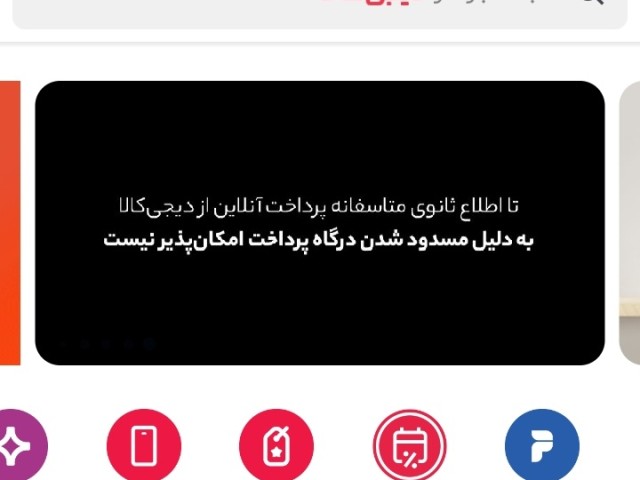Open the star price-tag offers shortcut

point(276,446)
